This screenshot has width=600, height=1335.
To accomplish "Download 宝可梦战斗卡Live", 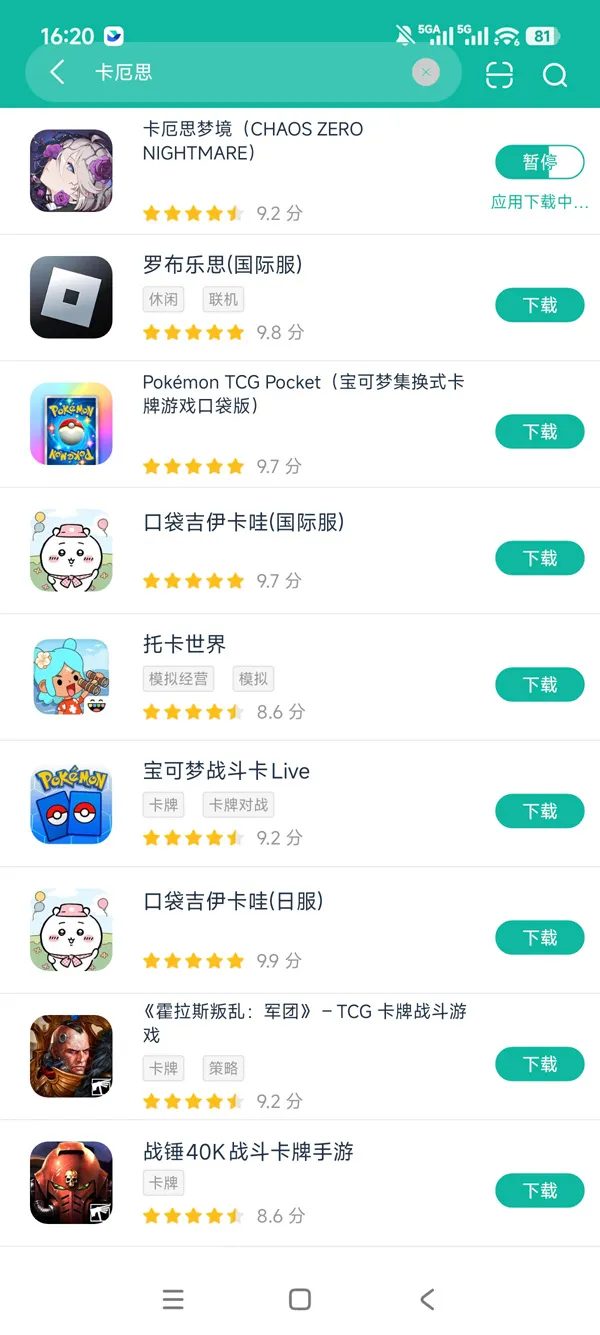I will tap(539, 811).
